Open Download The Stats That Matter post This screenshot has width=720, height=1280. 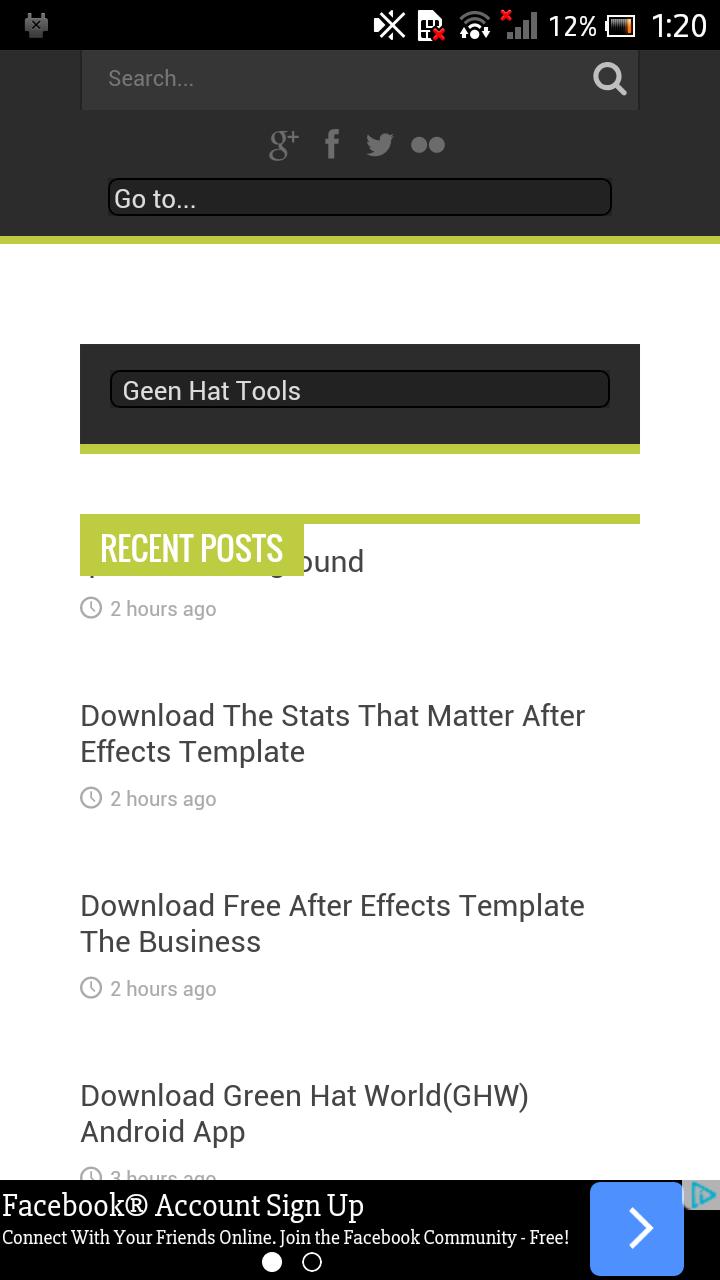332,733
